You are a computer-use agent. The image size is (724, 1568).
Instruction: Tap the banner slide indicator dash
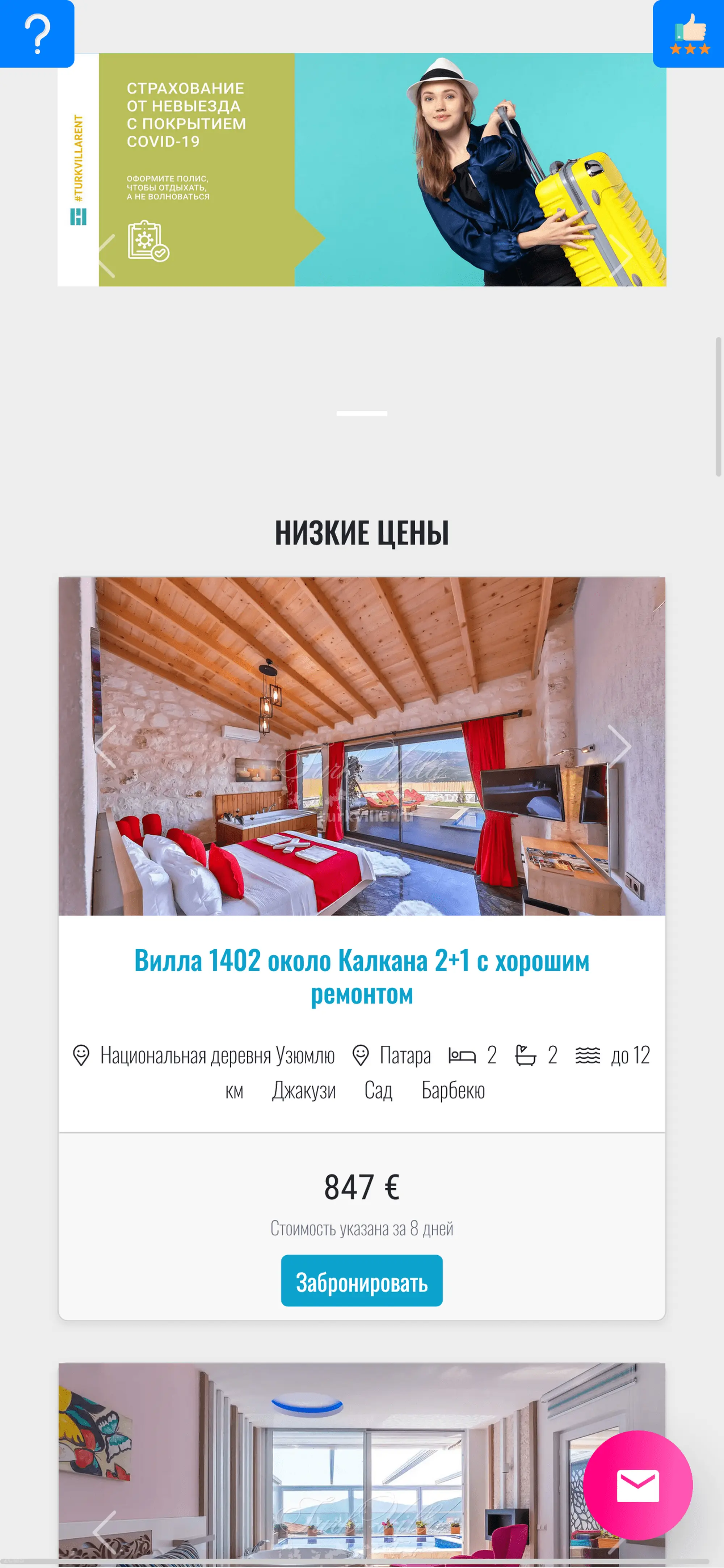(362, 413)
